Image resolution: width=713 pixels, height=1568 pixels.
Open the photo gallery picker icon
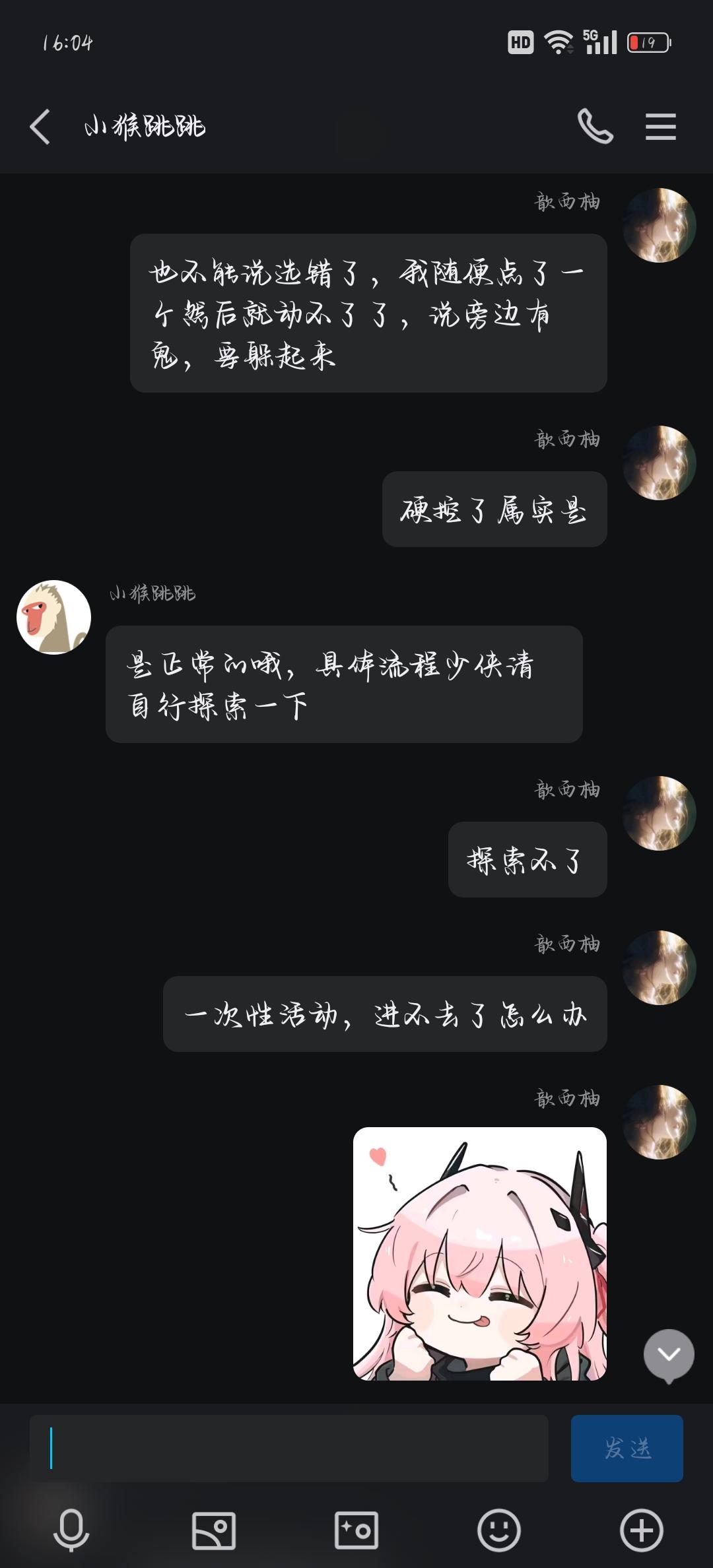click(213, 1531)
